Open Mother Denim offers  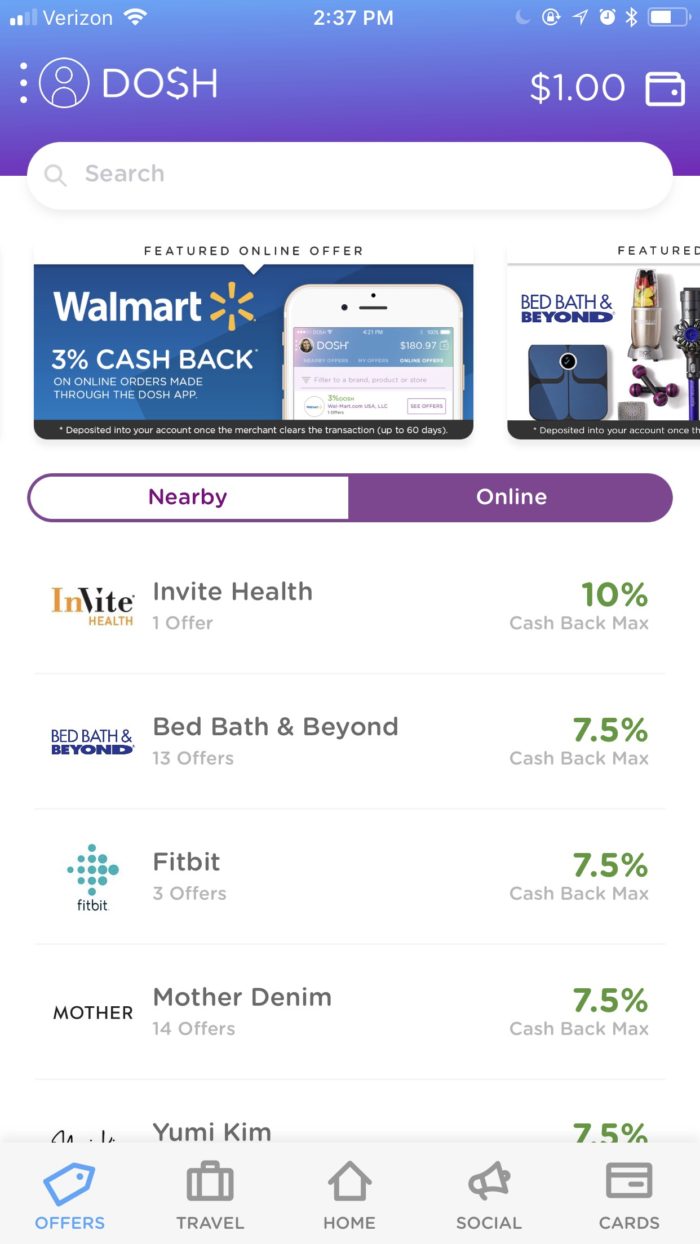tap(350, 1011)
